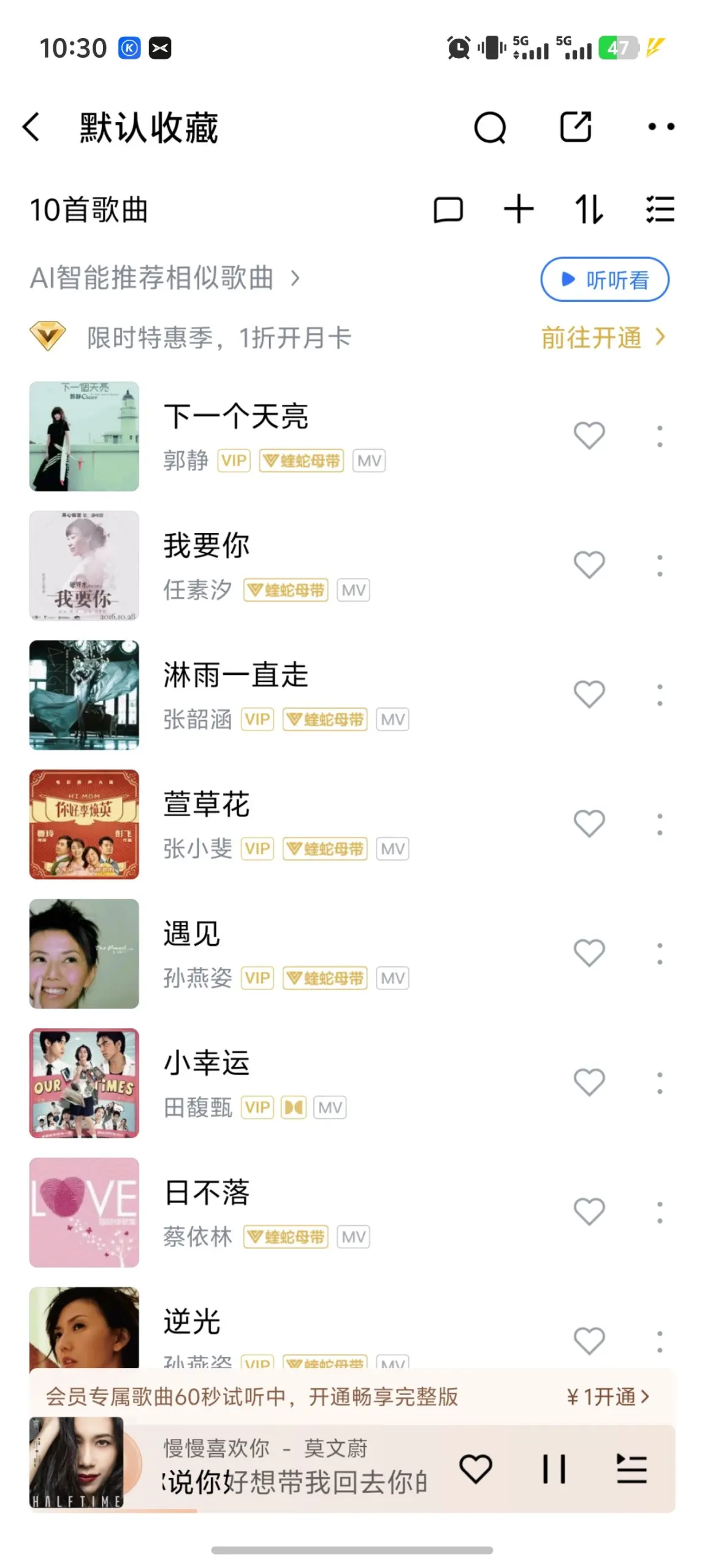Open AI智能推荐相似歌曲

pos(164,278)
